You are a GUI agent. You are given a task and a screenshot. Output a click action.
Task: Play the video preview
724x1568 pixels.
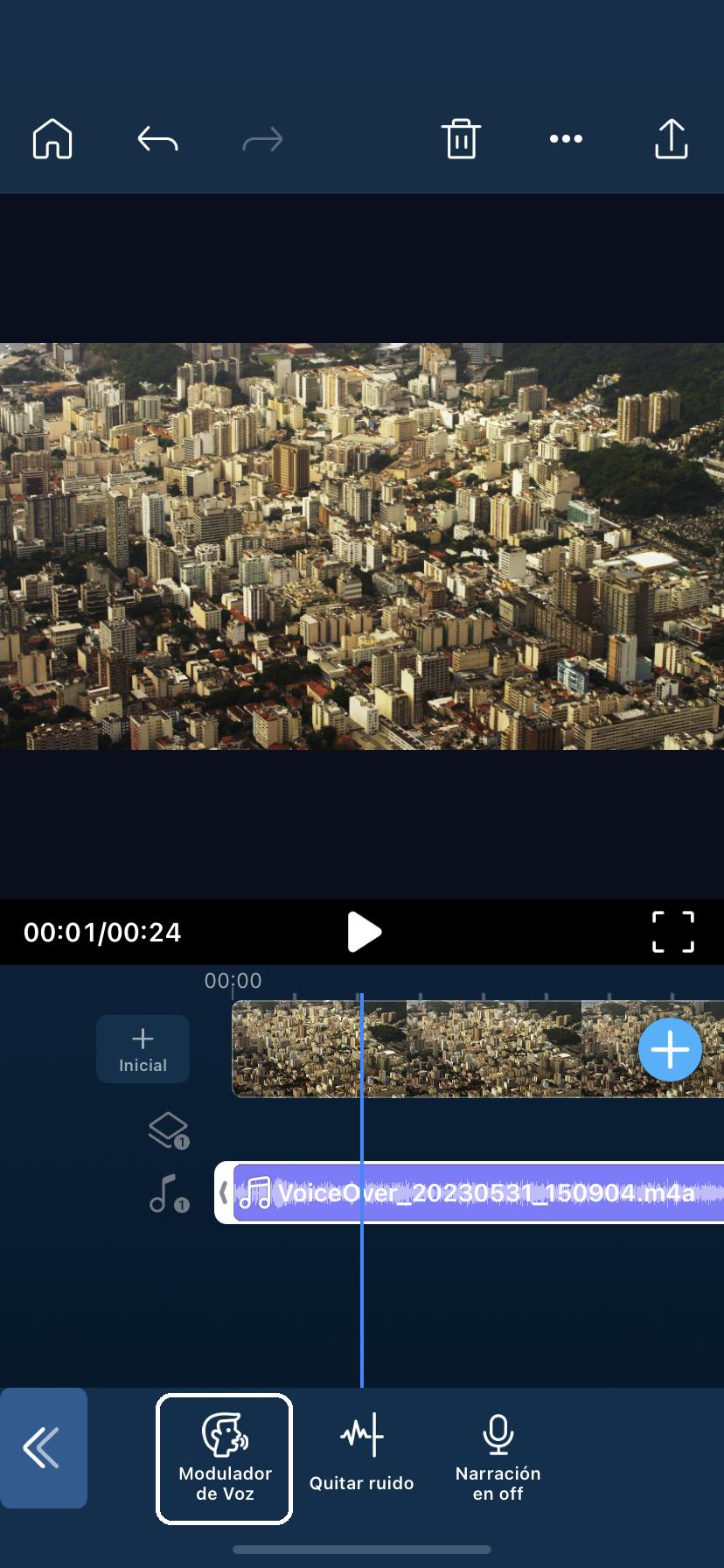[x=365, y=932]
